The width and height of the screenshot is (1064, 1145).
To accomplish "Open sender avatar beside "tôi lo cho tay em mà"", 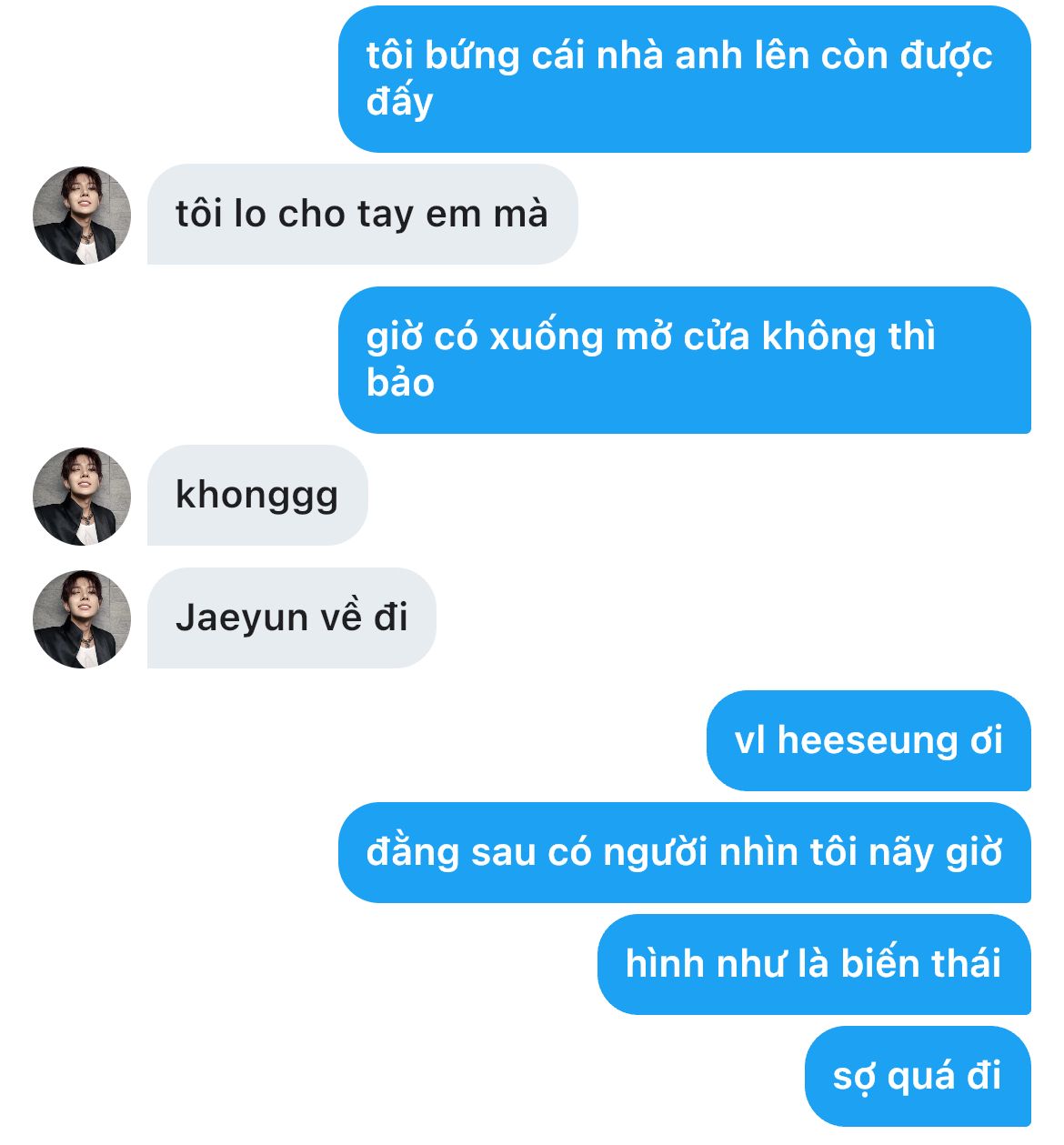I will [82, 216].
